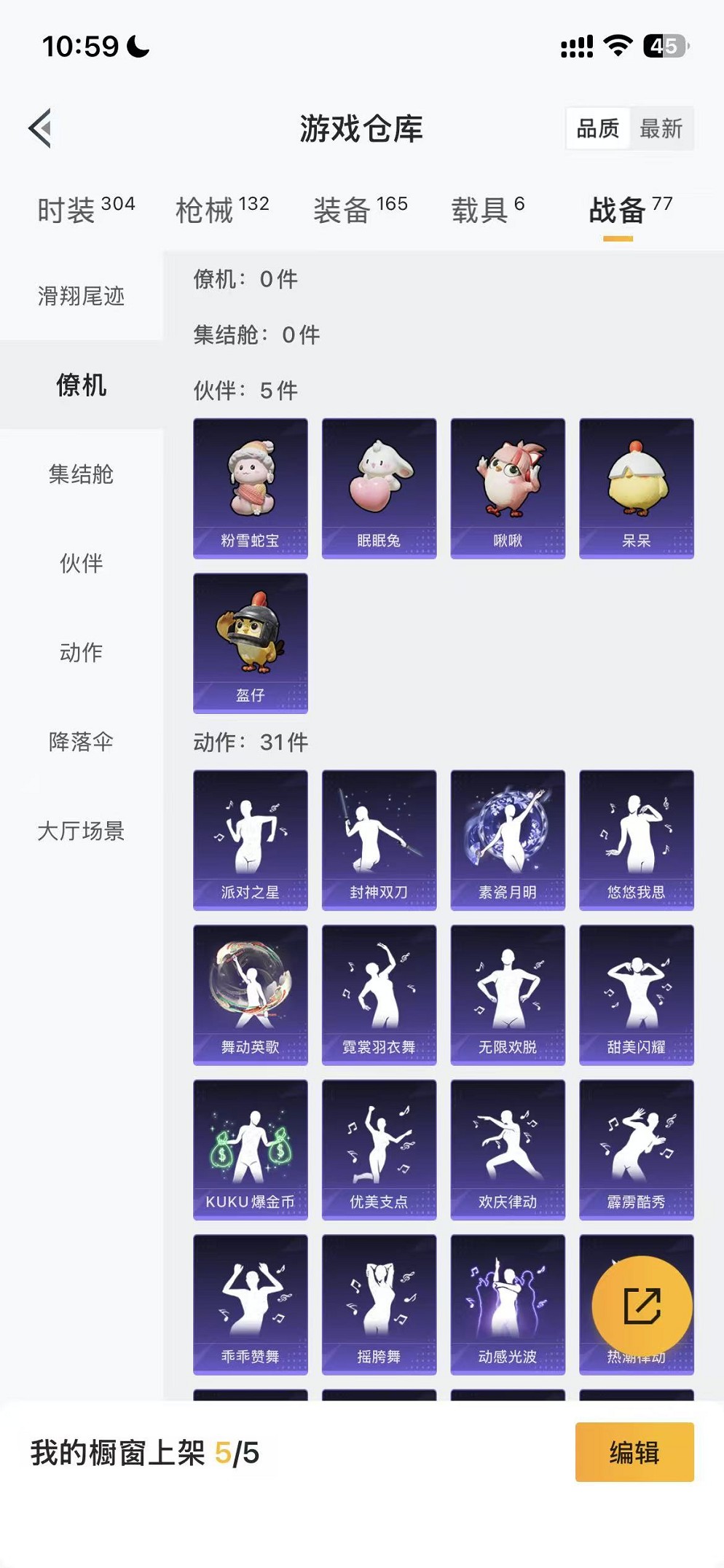Go back from the 游戏仓库 page
The image size is (724, 1568).
click(x=41, y=128)
